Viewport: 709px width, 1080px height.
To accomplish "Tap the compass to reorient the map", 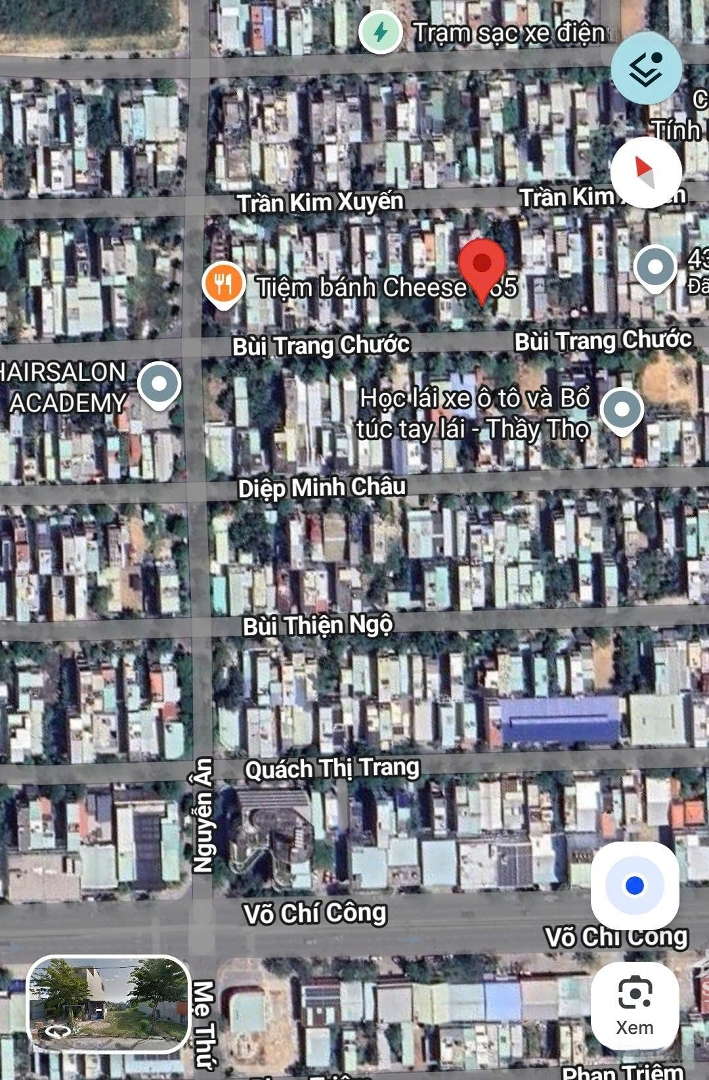I will pyautogui.click(x=646, y=172).
